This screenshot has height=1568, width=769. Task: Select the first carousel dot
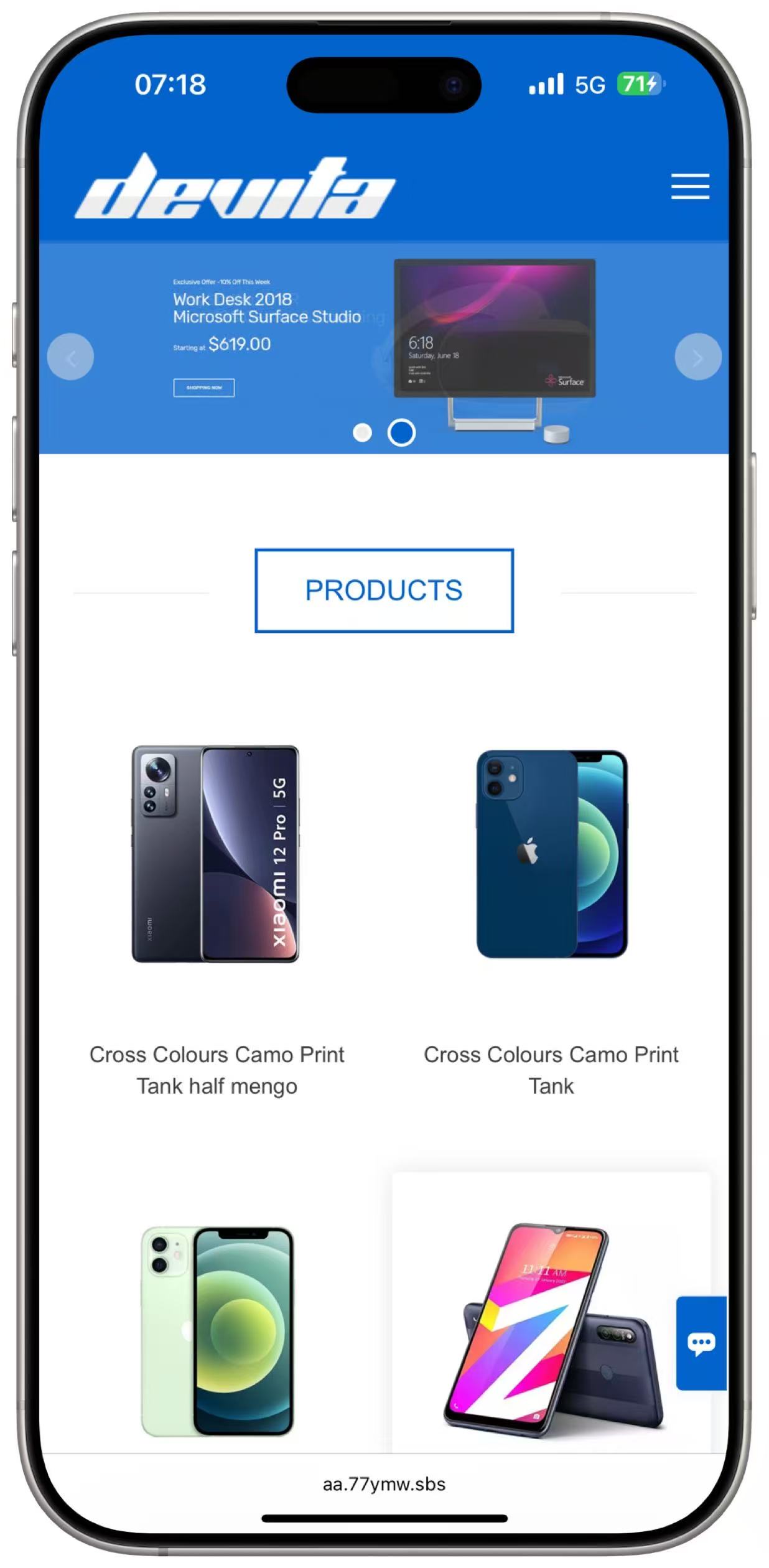click(362, 432)
